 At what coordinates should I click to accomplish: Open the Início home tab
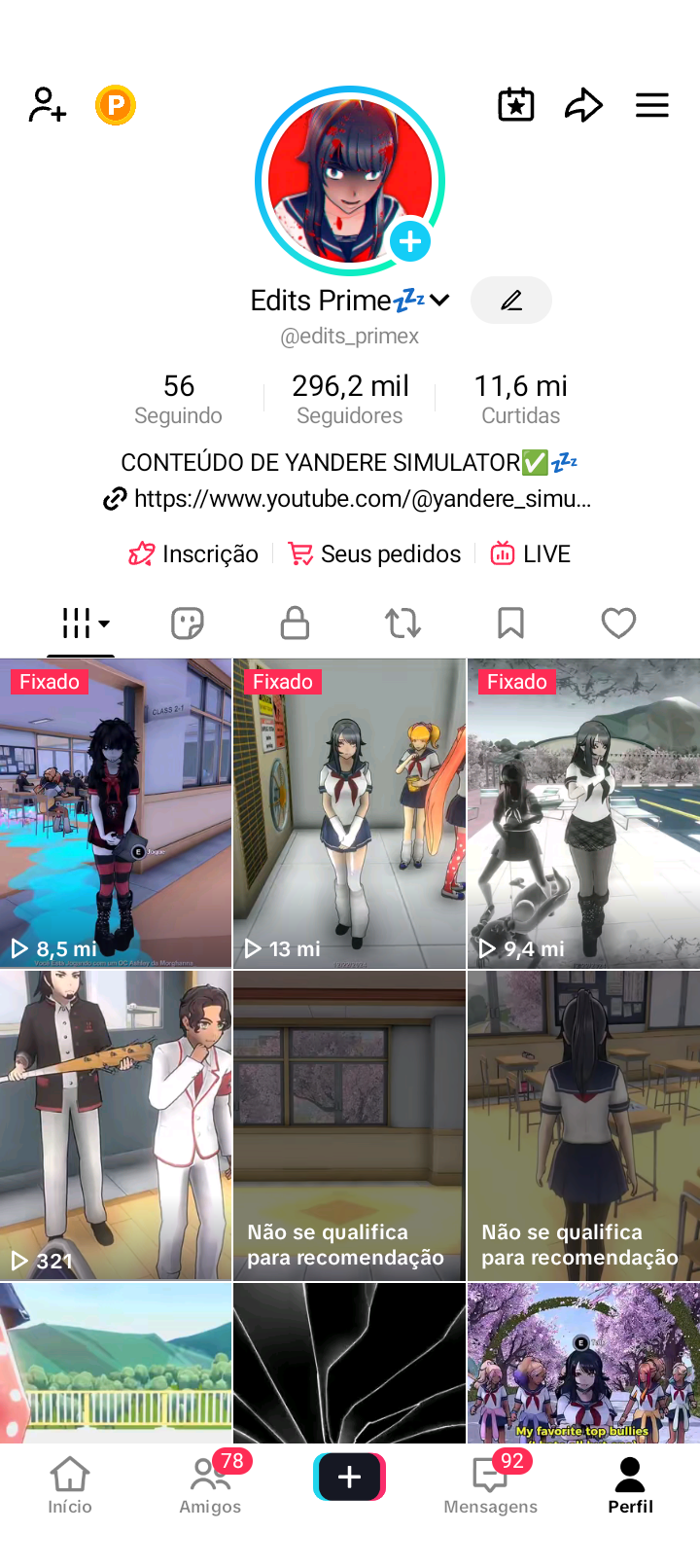[x=70, y=1485]
